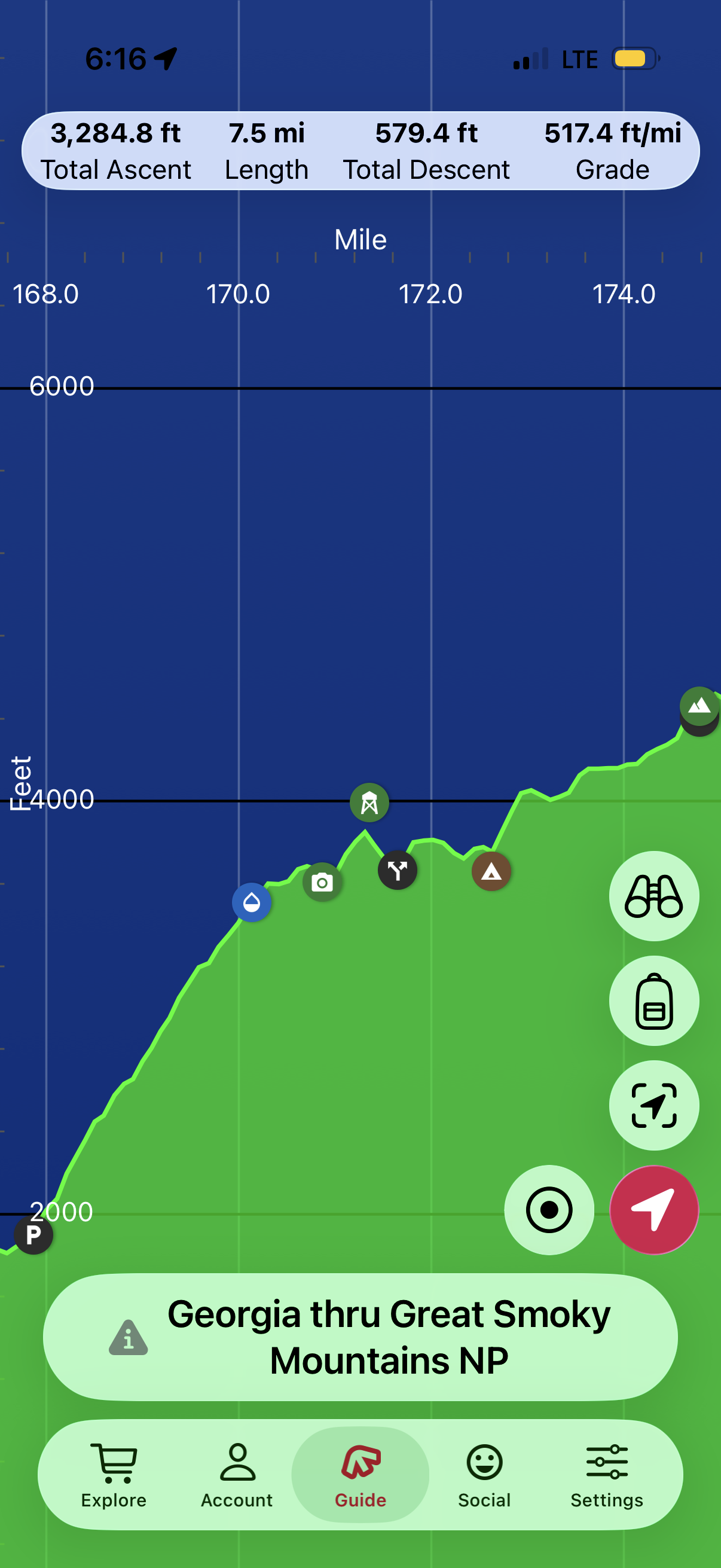Open the Settings tab

607,1474
